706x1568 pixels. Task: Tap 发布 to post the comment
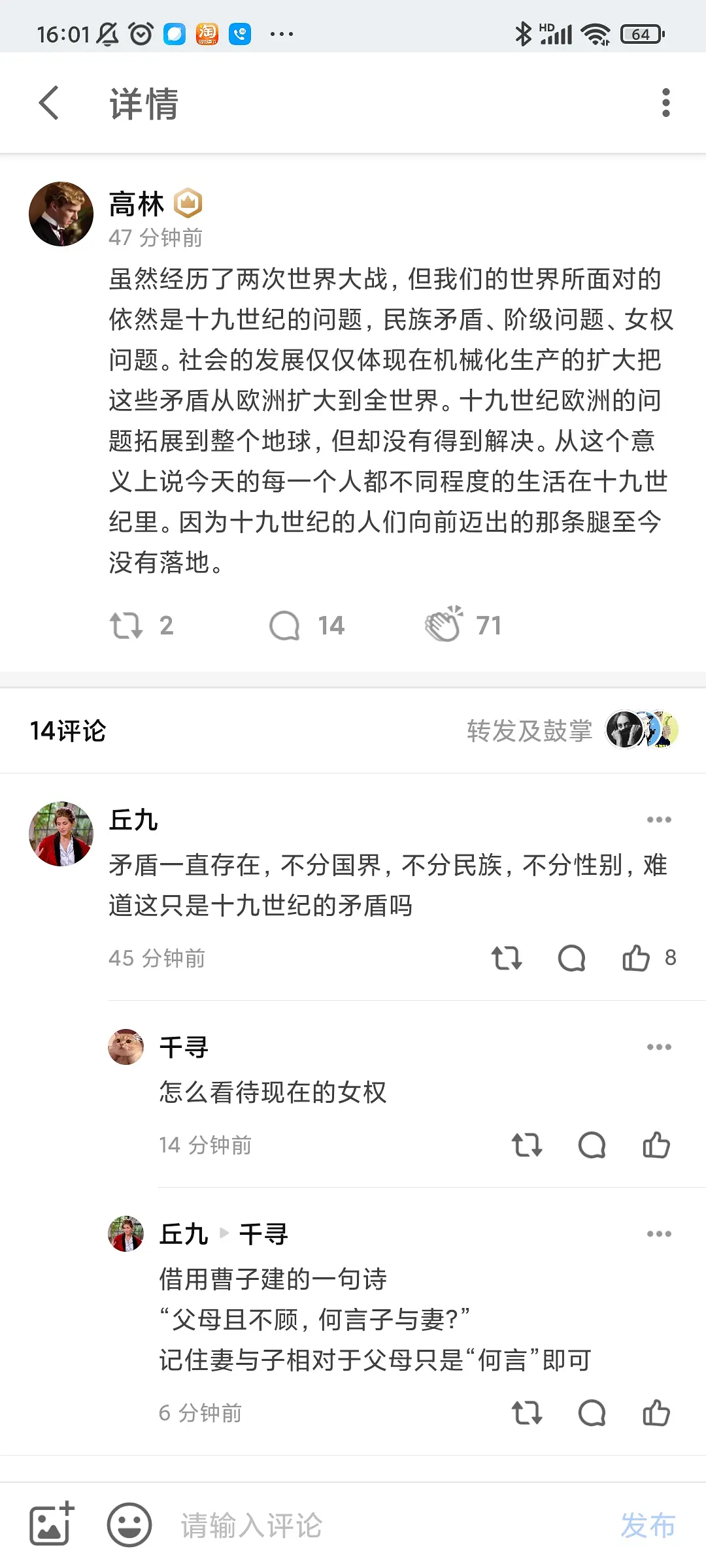tap(647, 1526)
